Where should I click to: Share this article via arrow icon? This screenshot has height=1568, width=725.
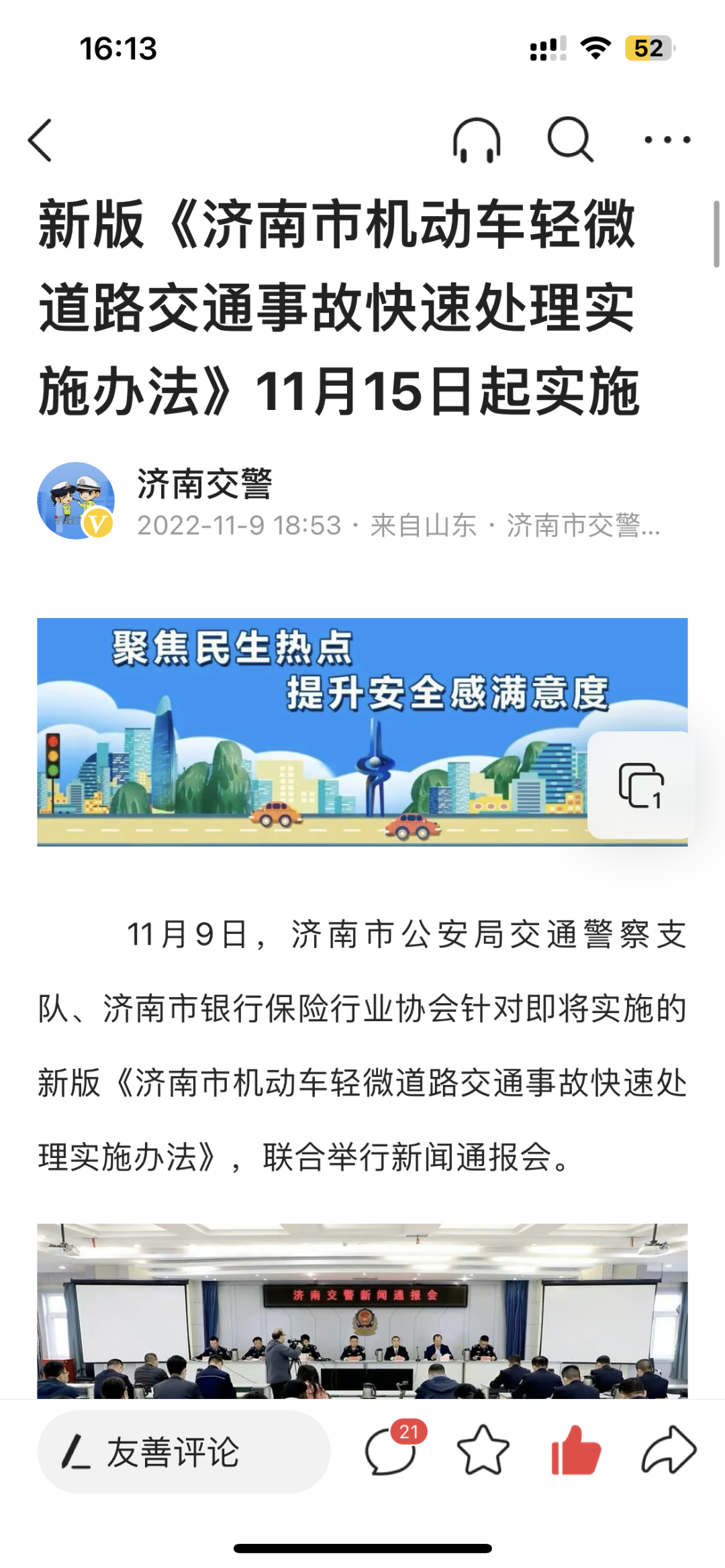tap(669, 1451)
